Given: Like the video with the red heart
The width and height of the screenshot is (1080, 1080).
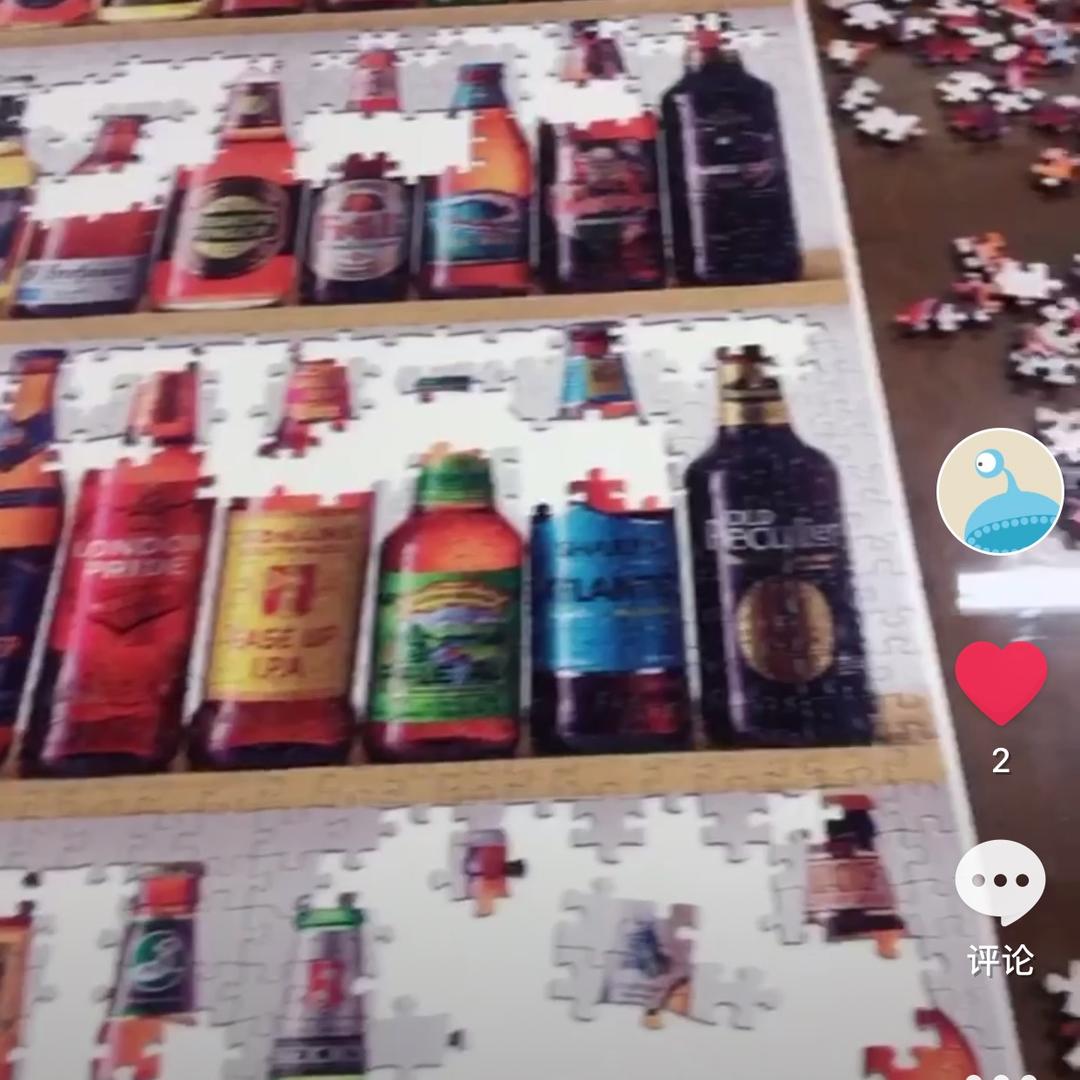Looking at the screenshot, I should [1001, 682].
